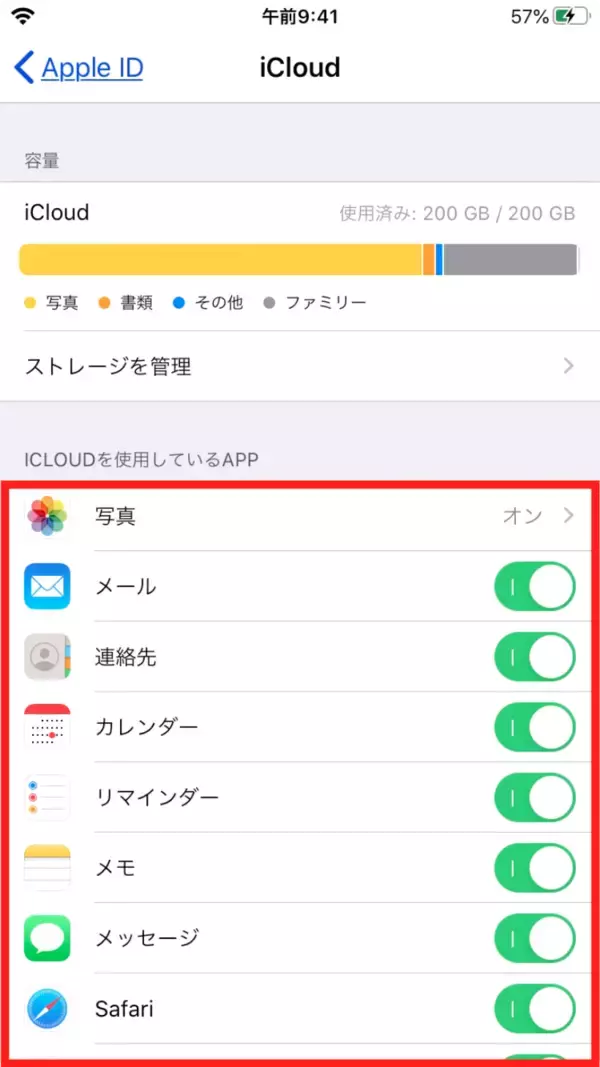600x1067 pixels.
Task: Open ストレージを管理 storage management
Action: click(x=300, y=366)
